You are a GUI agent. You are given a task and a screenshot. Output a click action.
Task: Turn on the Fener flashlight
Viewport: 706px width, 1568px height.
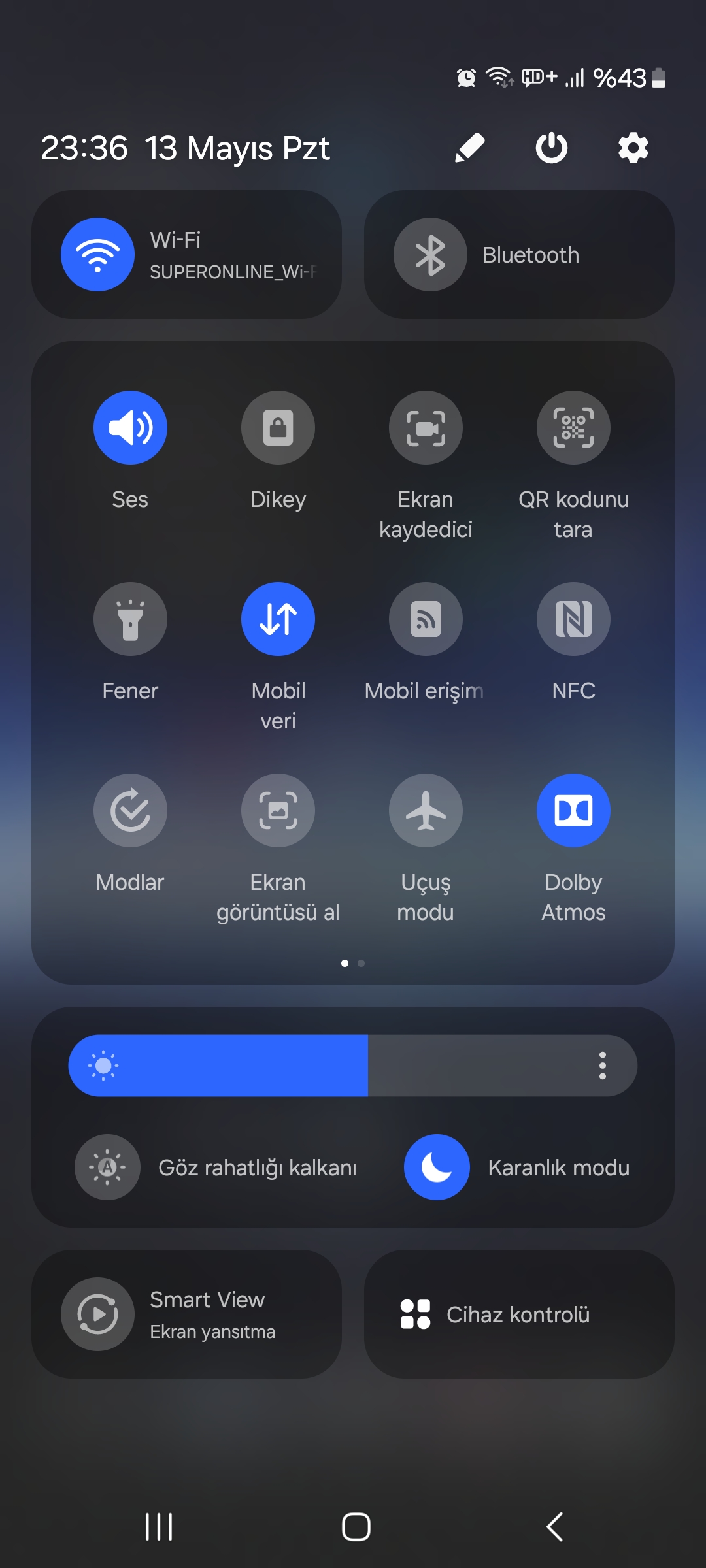click(130, 619)
